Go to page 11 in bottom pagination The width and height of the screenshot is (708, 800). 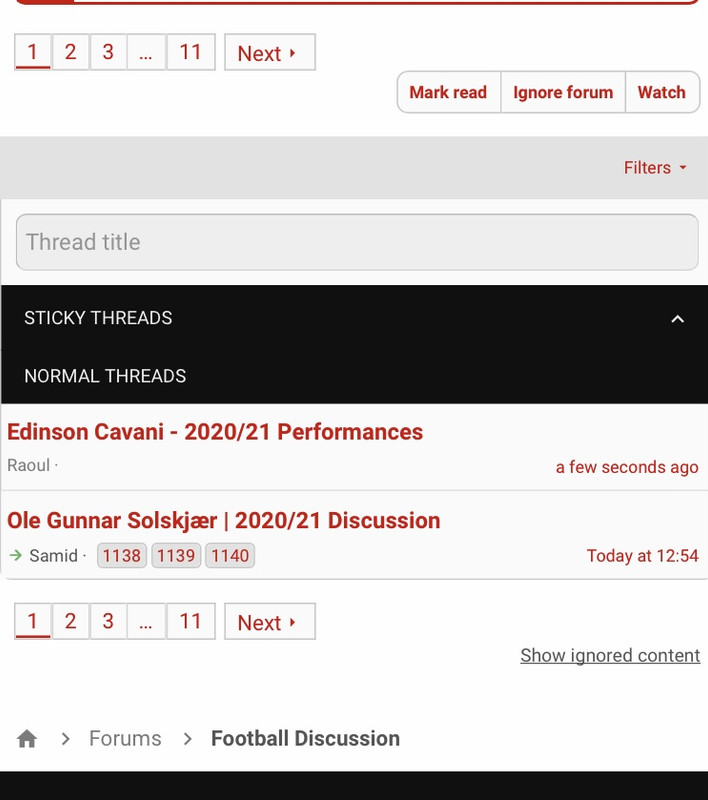tap(191, 621)
